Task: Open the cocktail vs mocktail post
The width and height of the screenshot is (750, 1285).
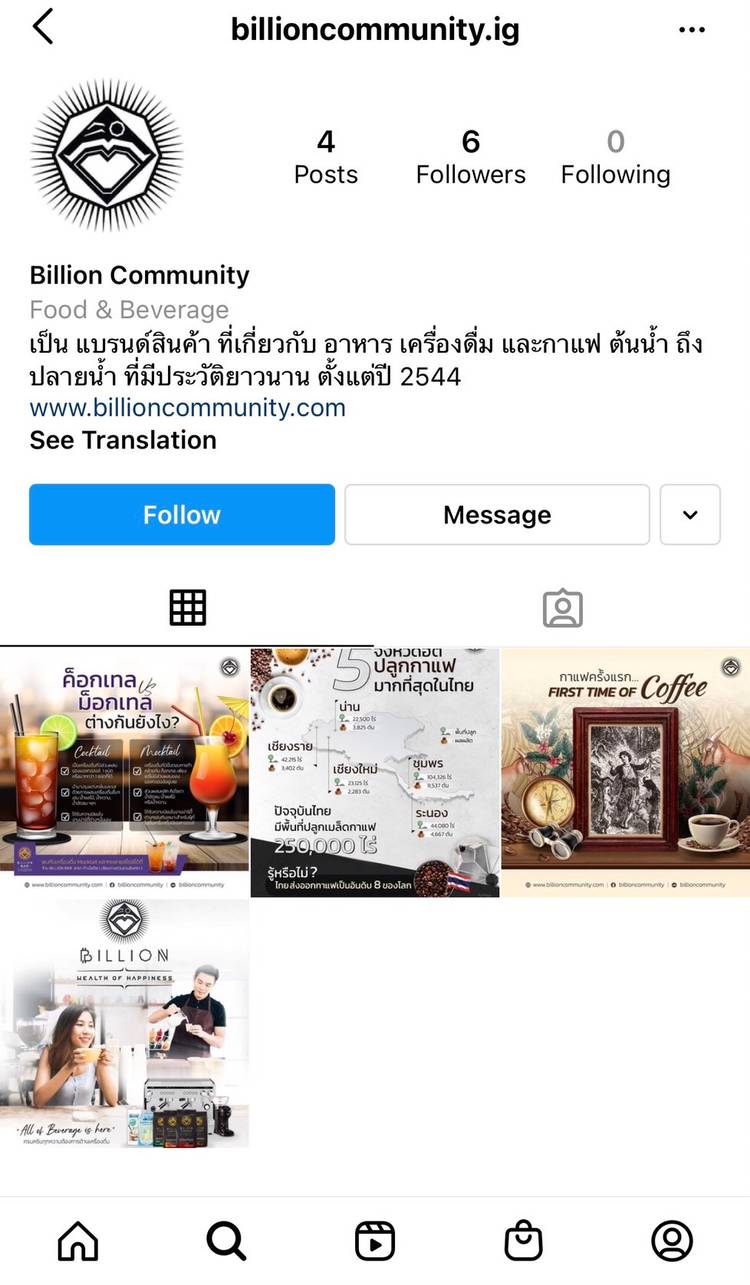Action: pyautogui.click(x=124, y=772)
